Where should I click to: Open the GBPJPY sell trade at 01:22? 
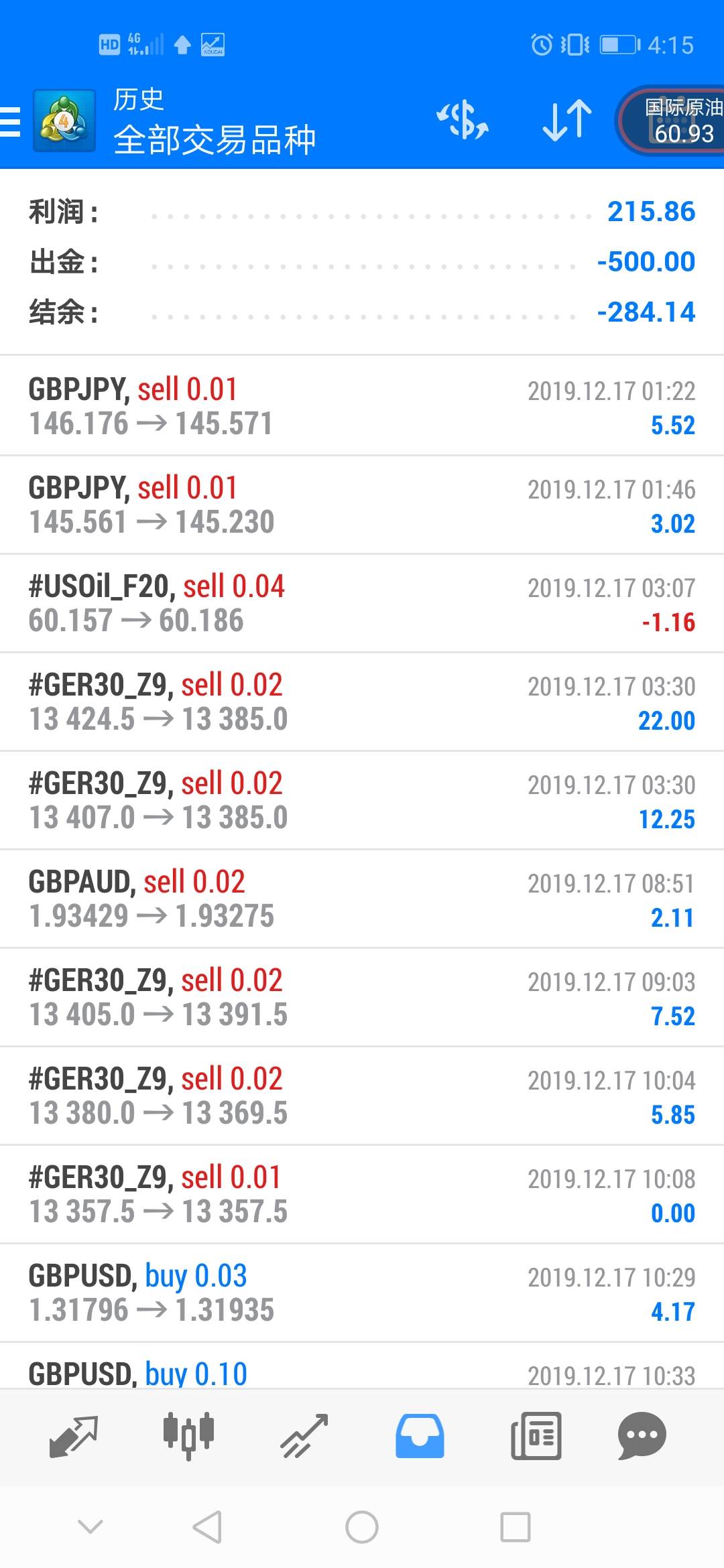[362, 406]
